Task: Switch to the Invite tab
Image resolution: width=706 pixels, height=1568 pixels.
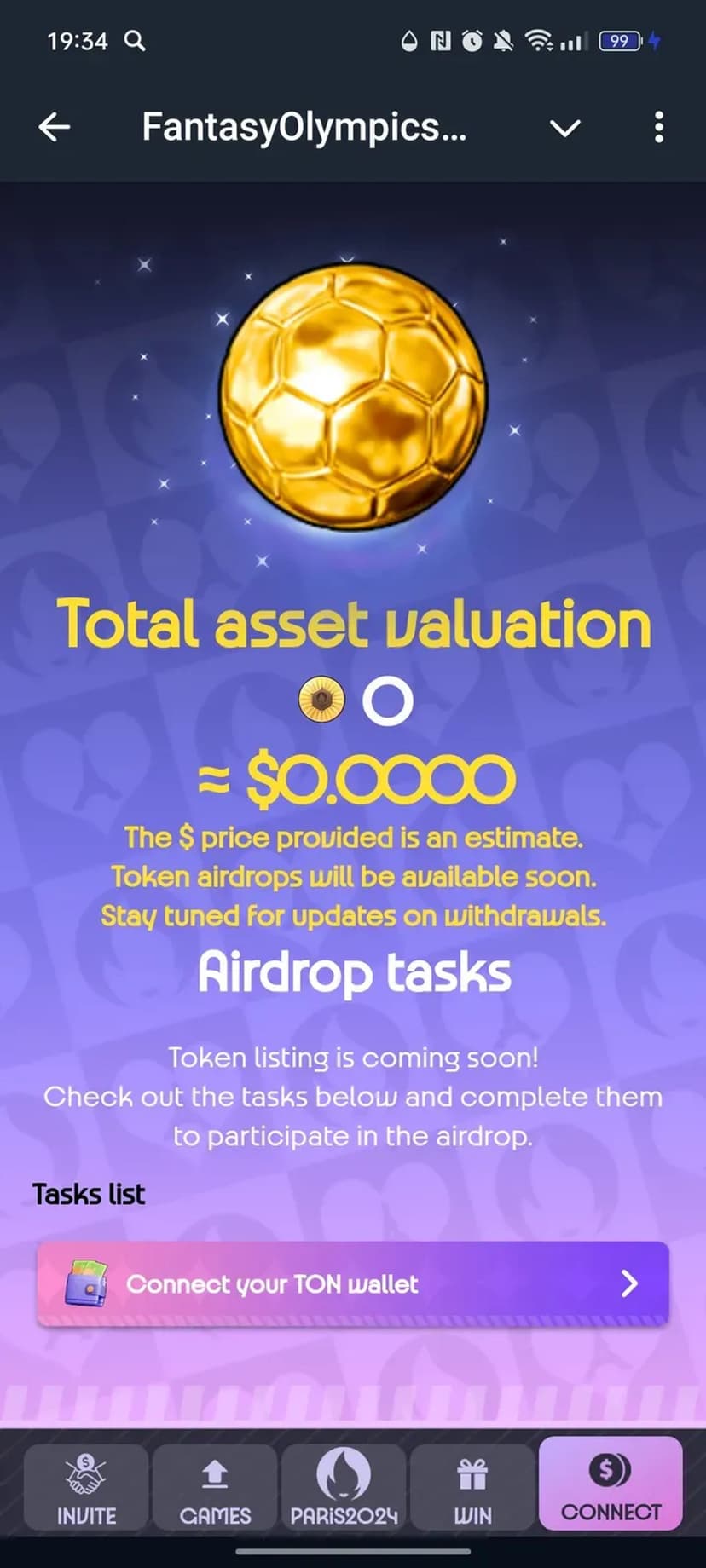Action: tap(86, 1486)
